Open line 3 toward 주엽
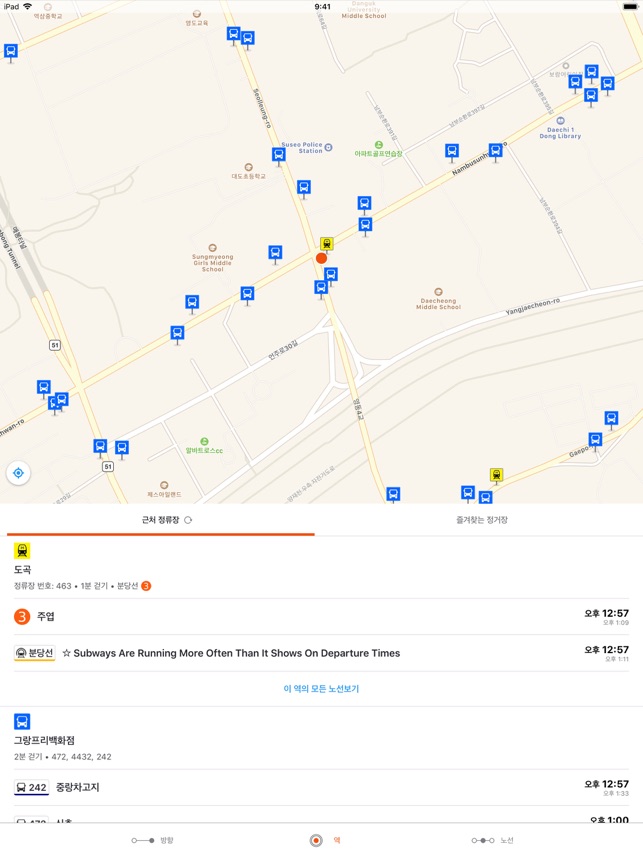643x858 pixels. [x=320, y=617]
